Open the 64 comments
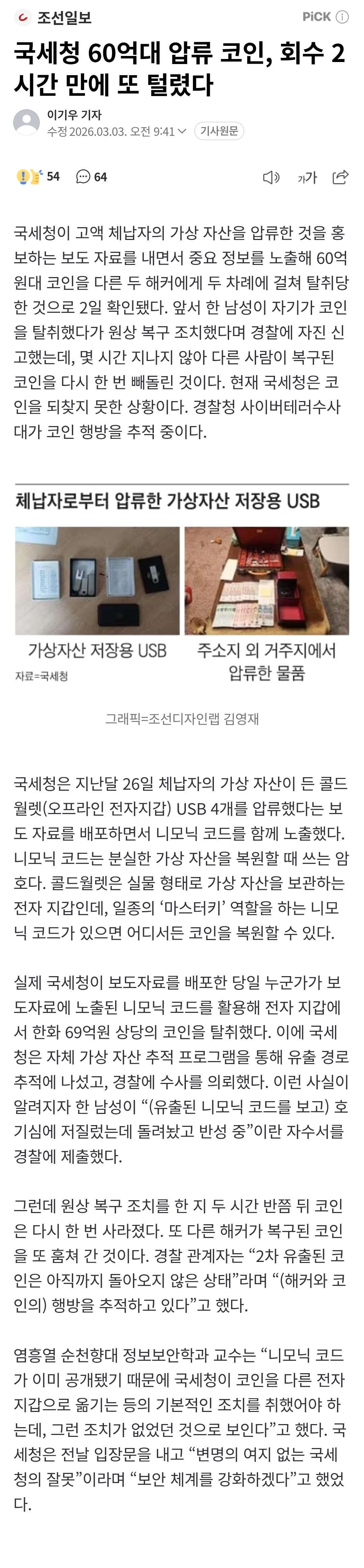Viewport: 364px width, 1568px height. coord(91,177)
